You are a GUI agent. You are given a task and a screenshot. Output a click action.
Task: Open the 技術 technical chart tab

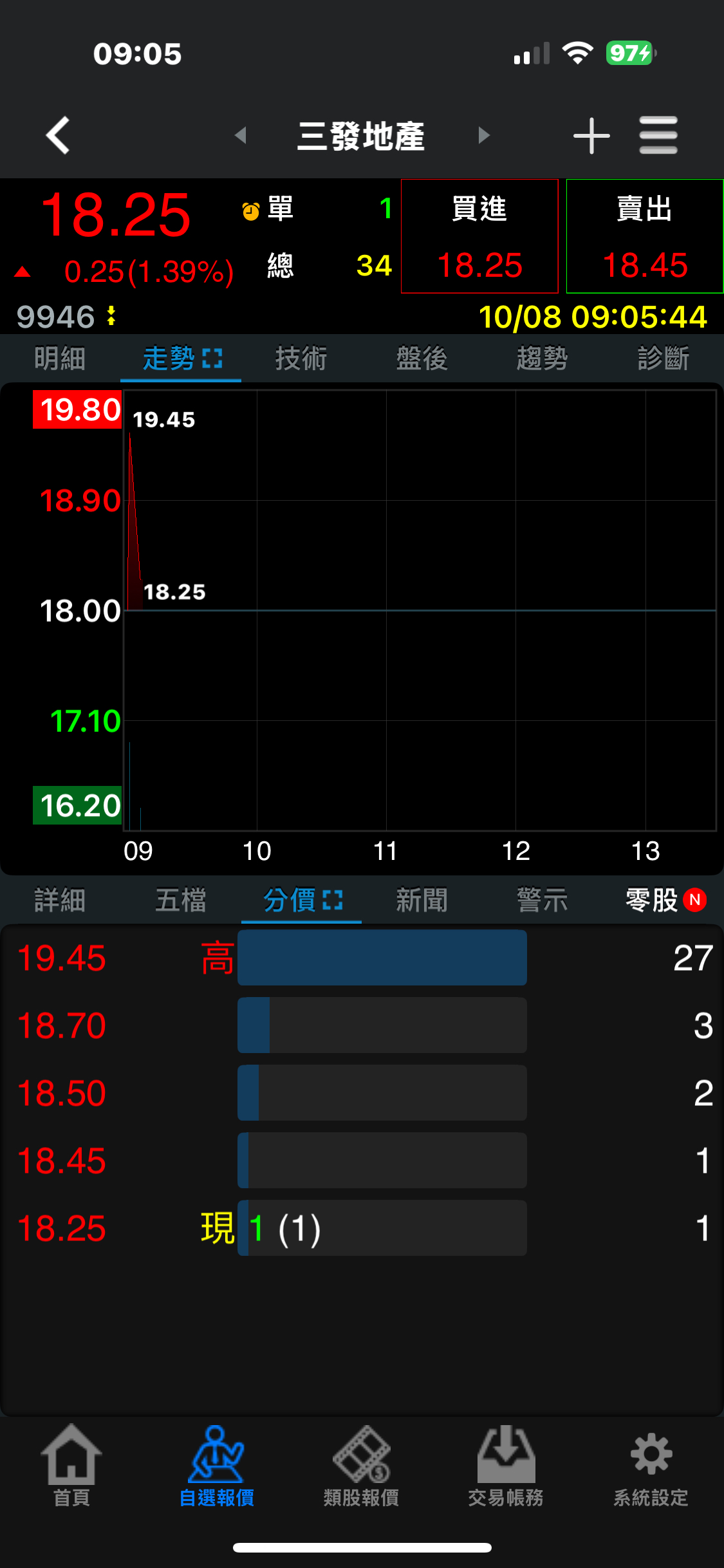(301, 359)
